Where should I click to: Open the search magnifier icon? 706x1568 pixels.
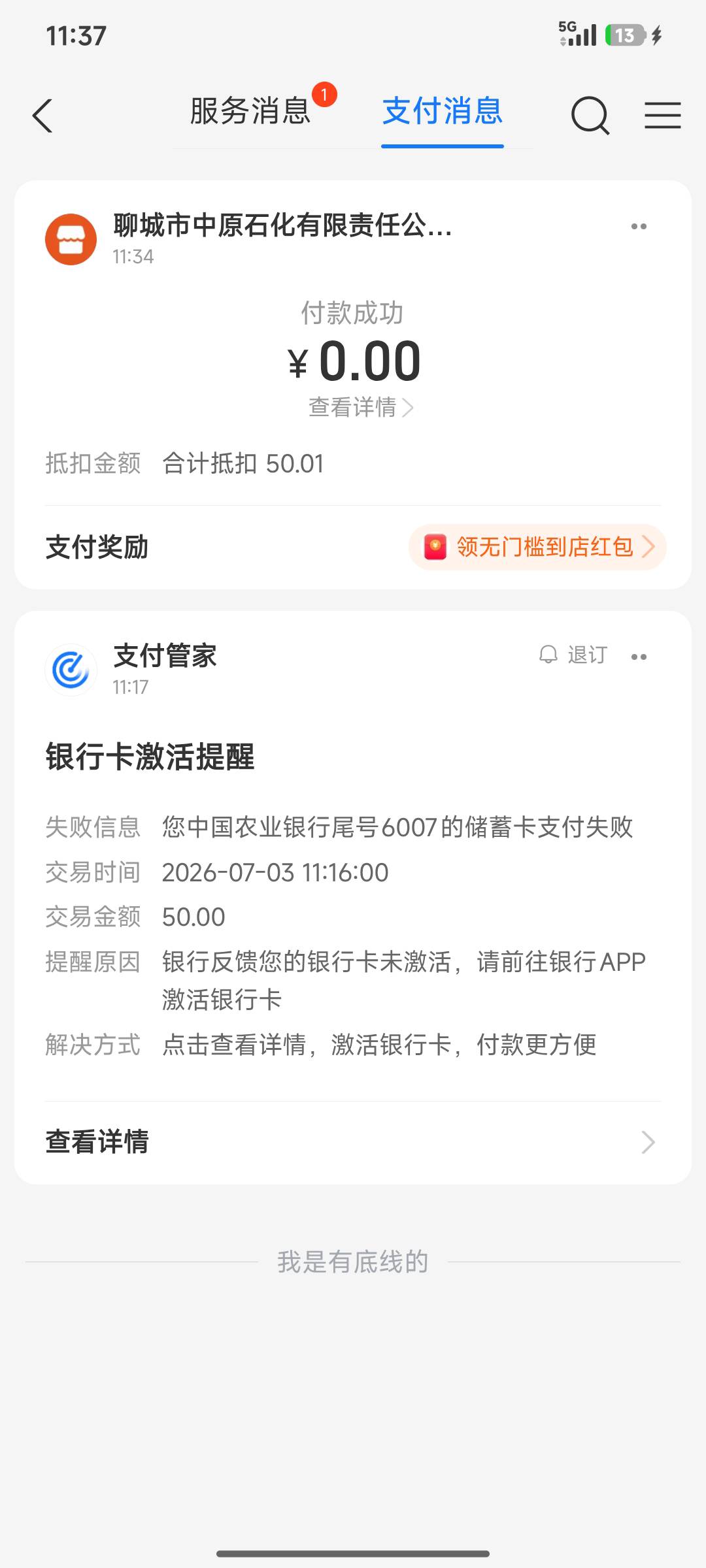coord(590,116)
